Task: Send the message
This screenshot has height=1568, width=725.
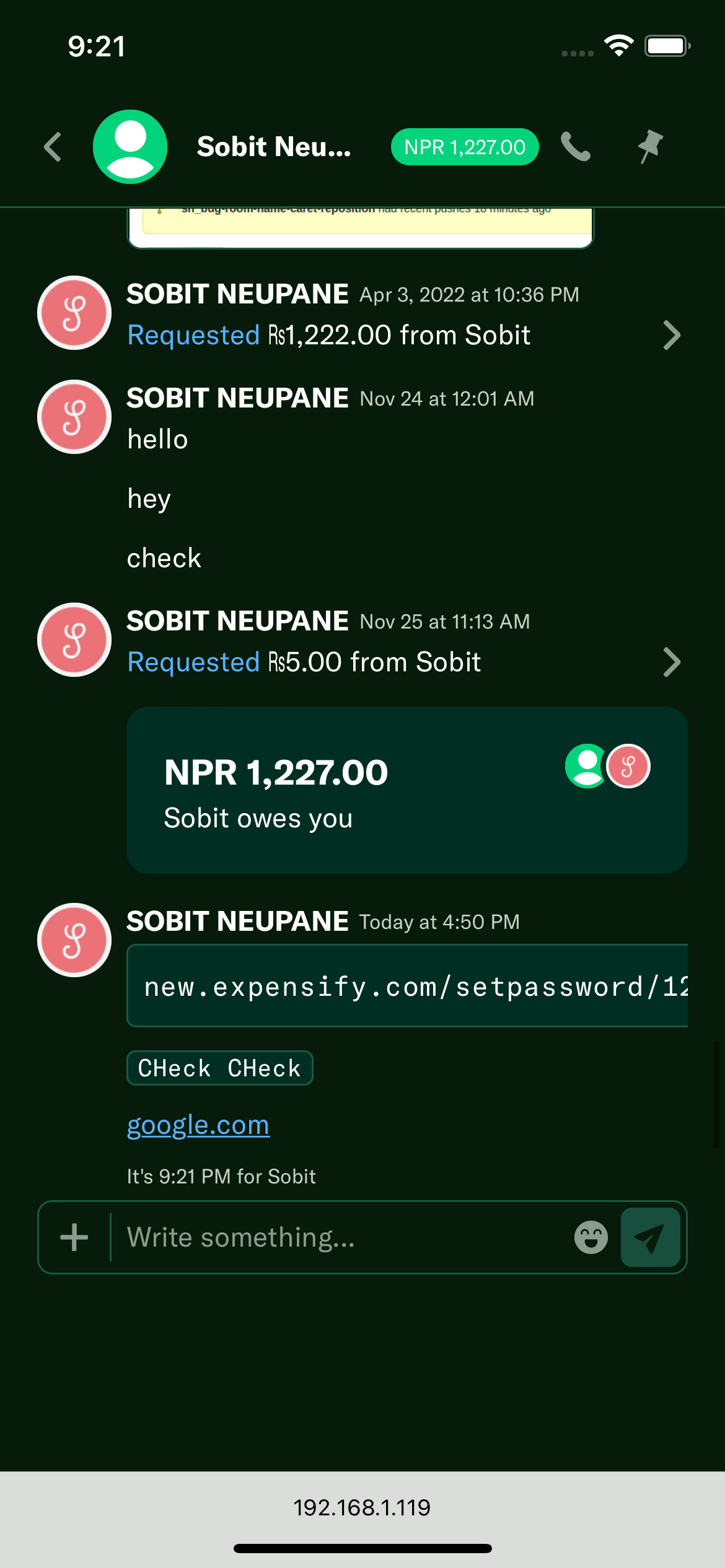Action: click(650, 1237)
